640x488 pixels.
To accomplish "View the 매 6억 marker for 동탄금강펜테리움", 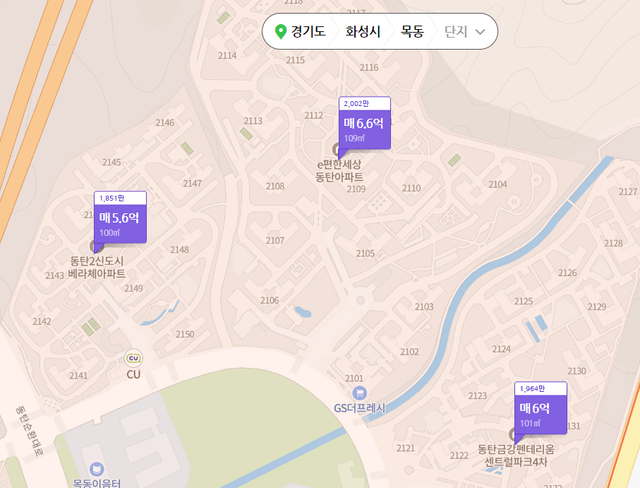I will coord(540,412).
